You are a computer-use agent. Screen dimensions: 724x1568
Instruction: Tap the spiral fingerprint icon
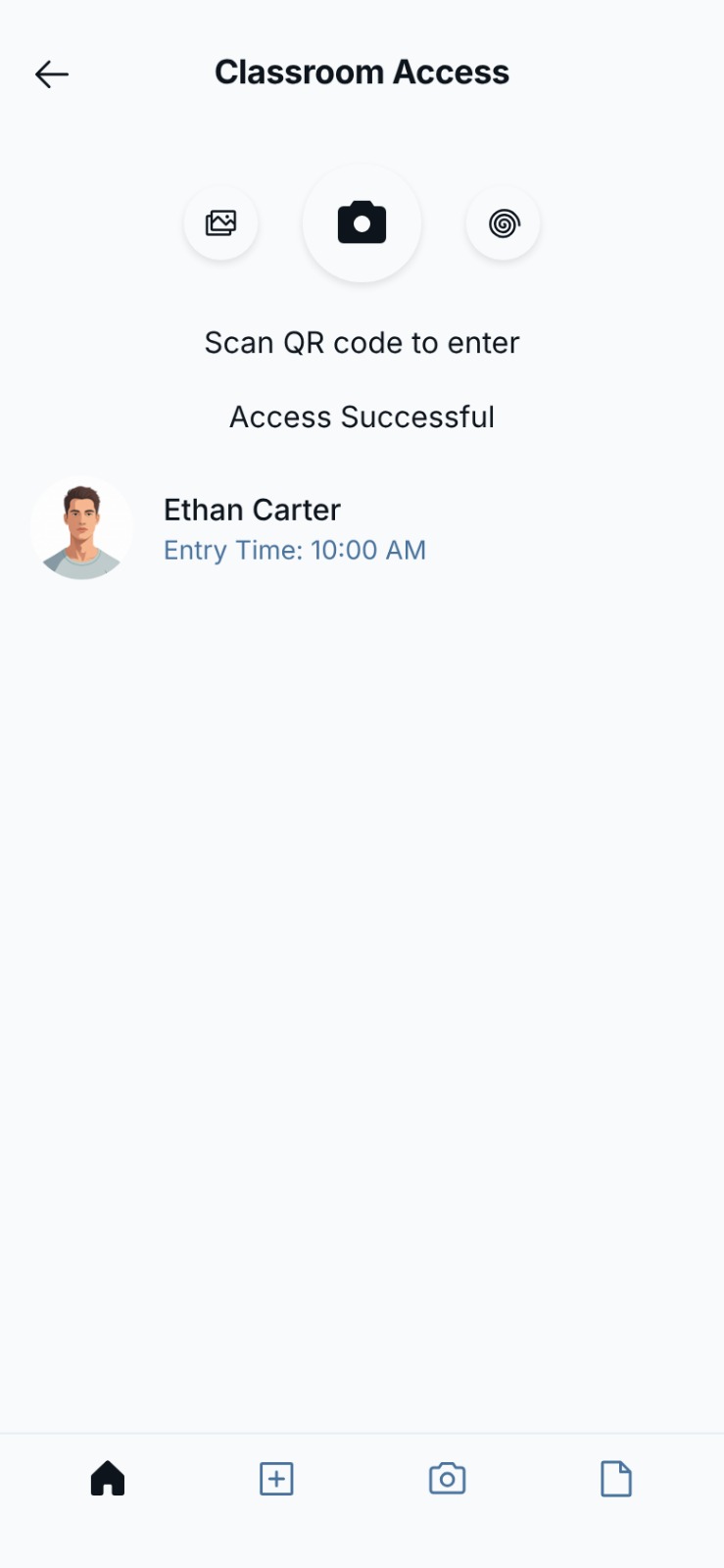503,223
